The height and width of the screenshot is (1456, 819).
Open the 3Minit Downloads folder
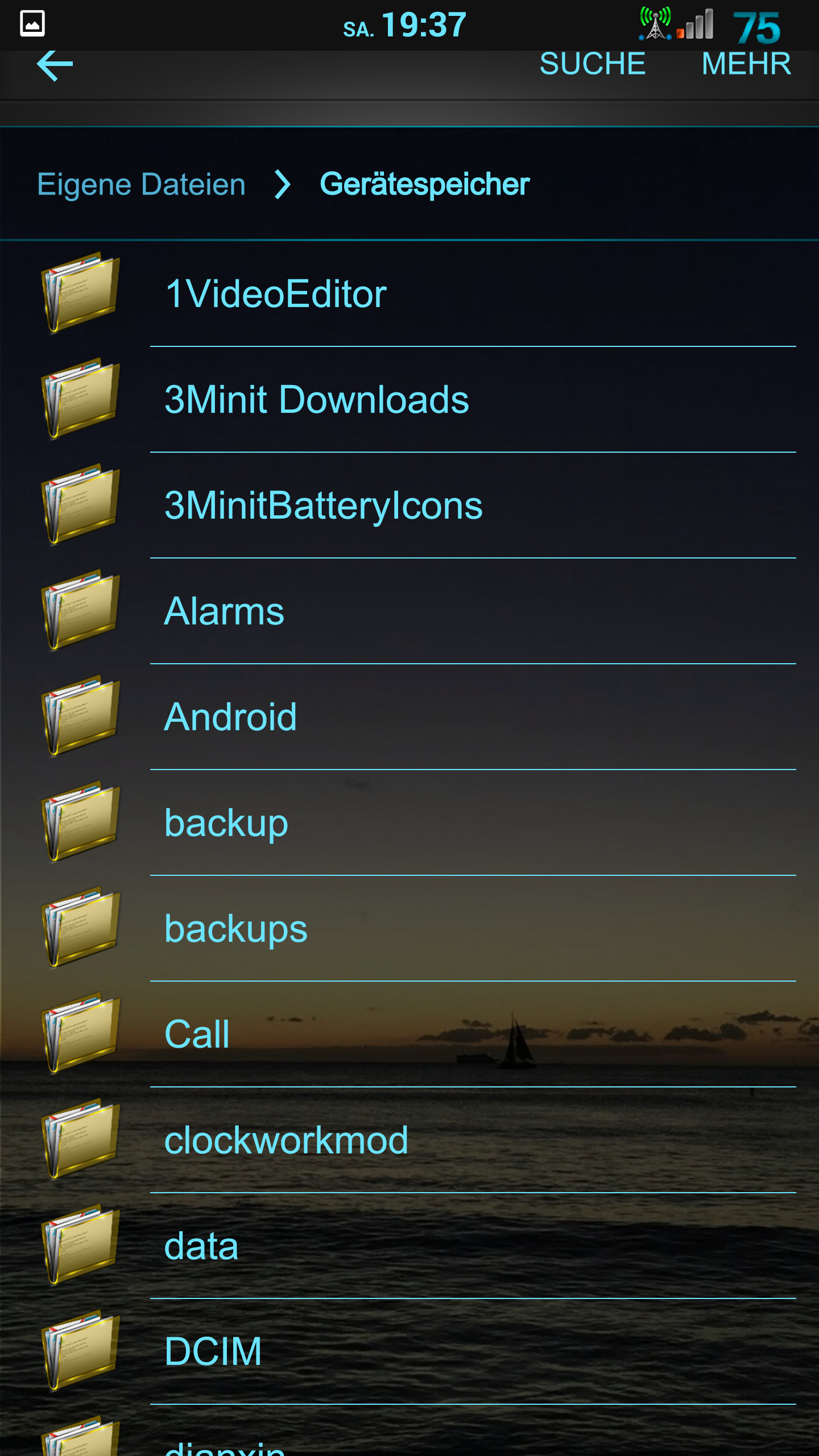click(409, 400)
